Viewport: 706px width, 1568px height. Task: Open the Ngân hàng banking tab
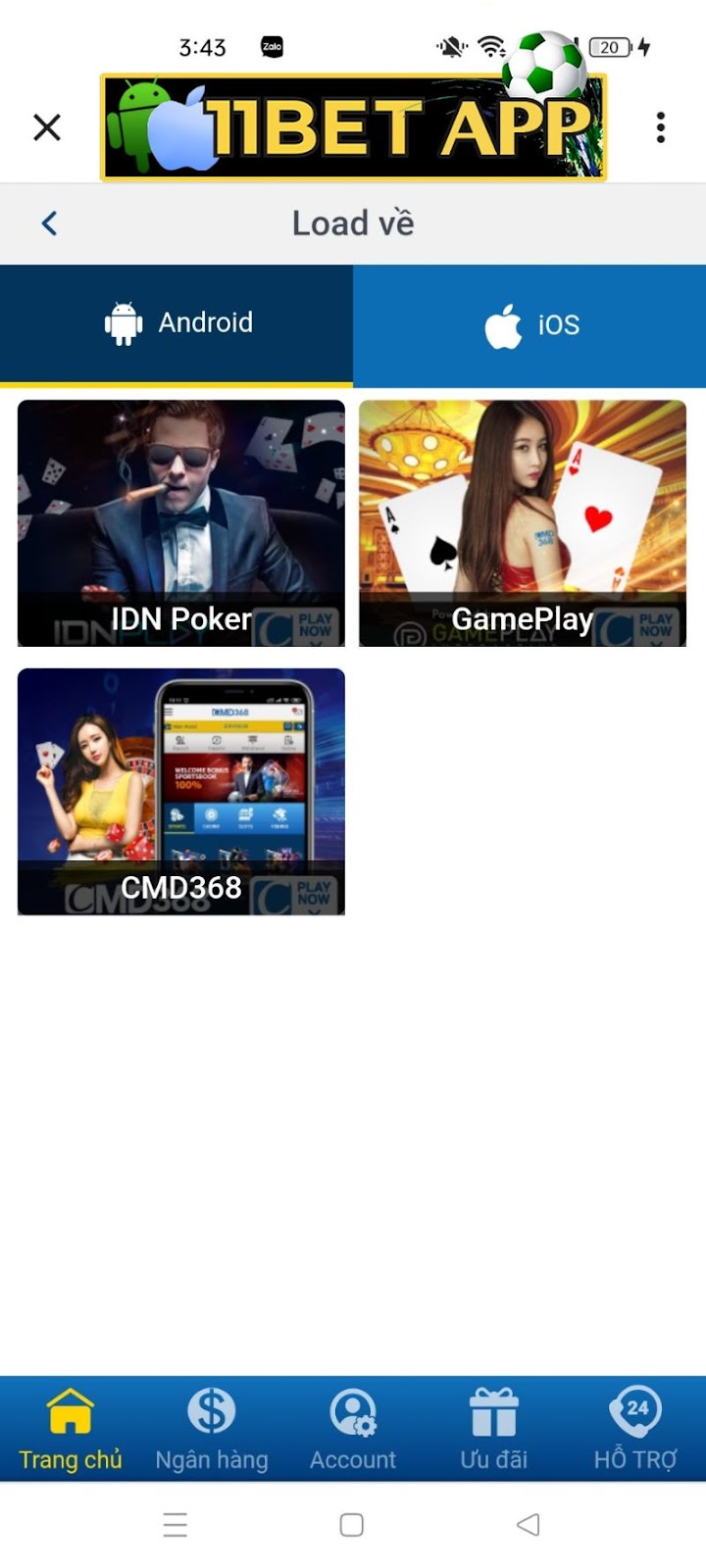click(212, 1429)
